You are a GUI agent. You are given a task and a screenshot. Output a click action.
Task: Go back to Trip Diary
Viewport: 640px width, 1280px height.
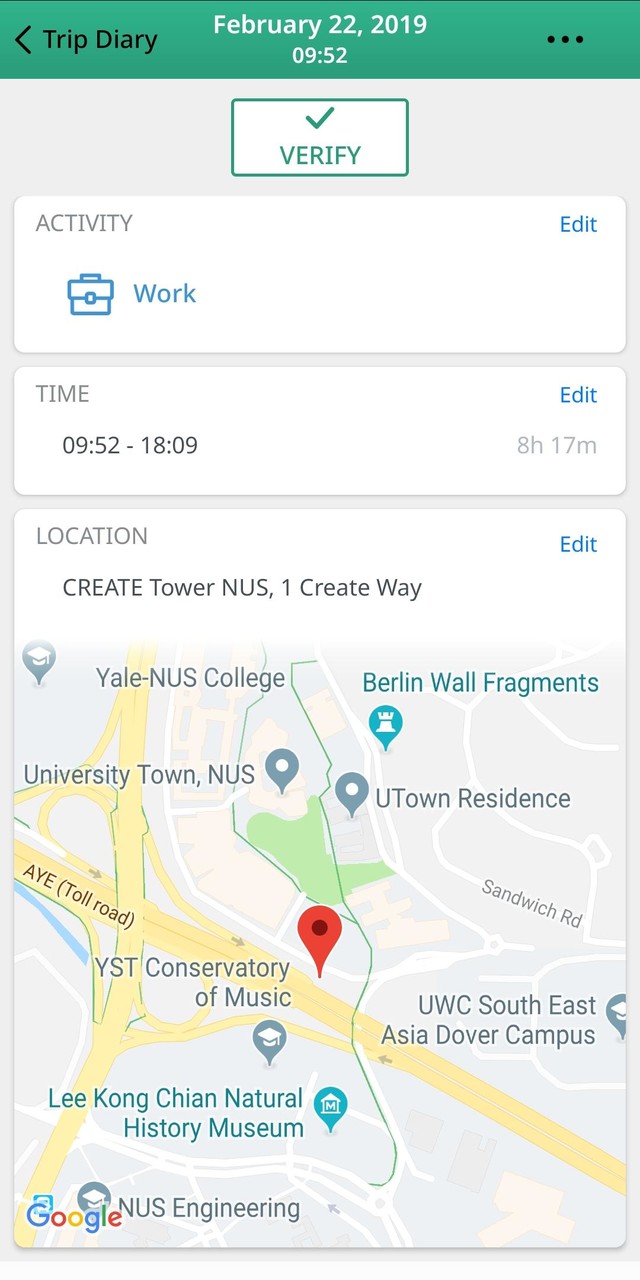pyautogui.click(x=86, y=40)
